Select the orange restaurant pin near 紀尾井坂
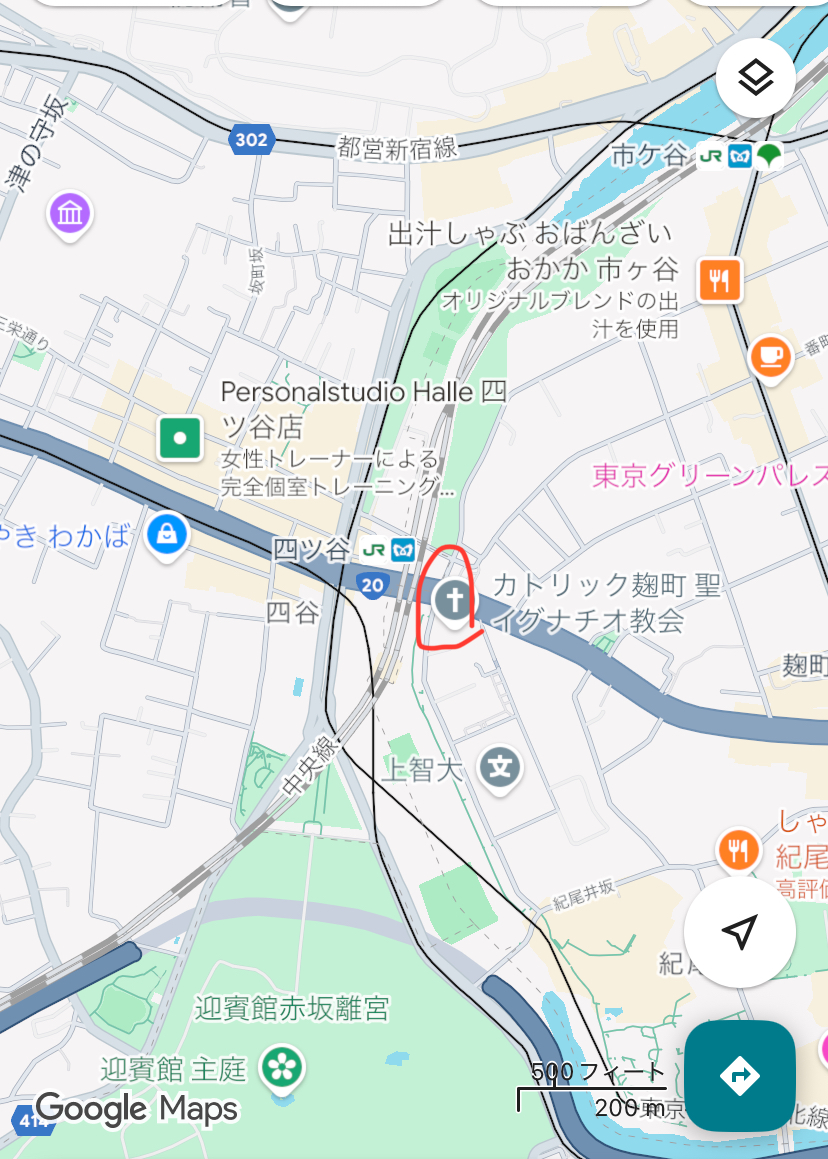 tap(739, 850)
